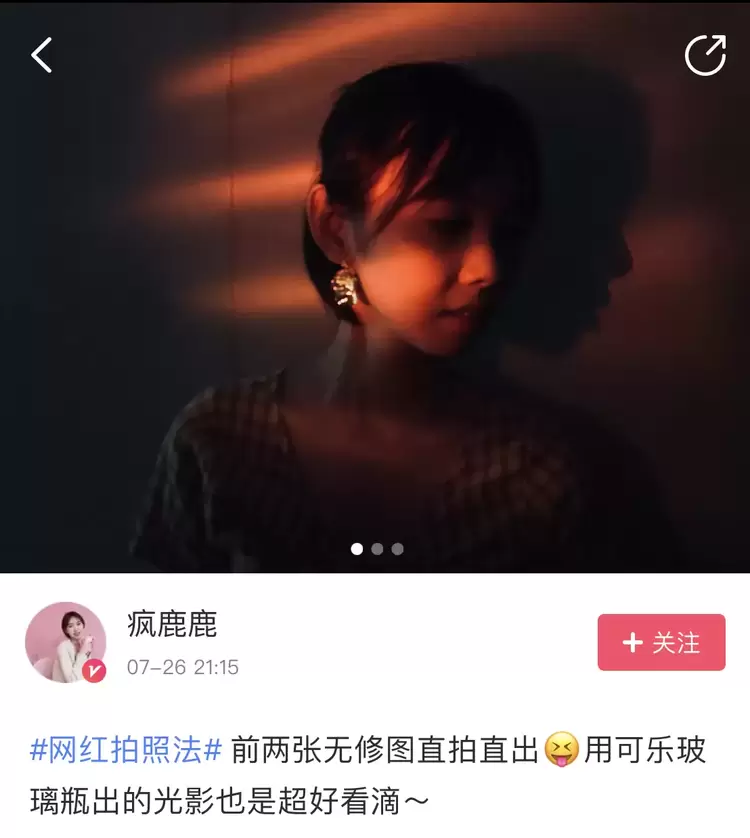Image resolution: width=750 pixels, height=838 pixels.
Task: Follow 疯鹿鹿 with the 关注 button
Action: click(661, 642)
